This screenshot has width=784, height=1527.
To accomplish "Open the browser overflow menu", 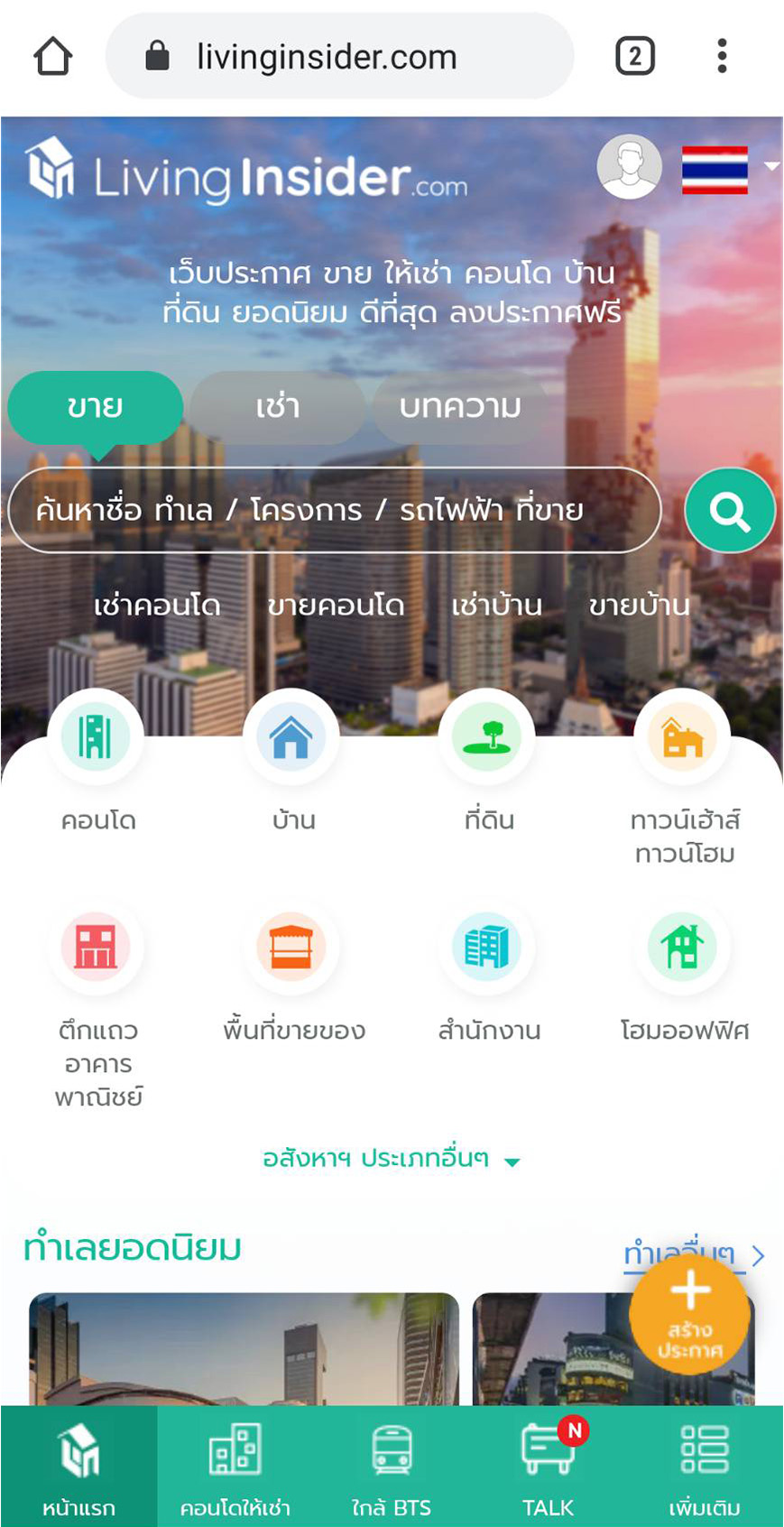I will [x=722, y=56].
